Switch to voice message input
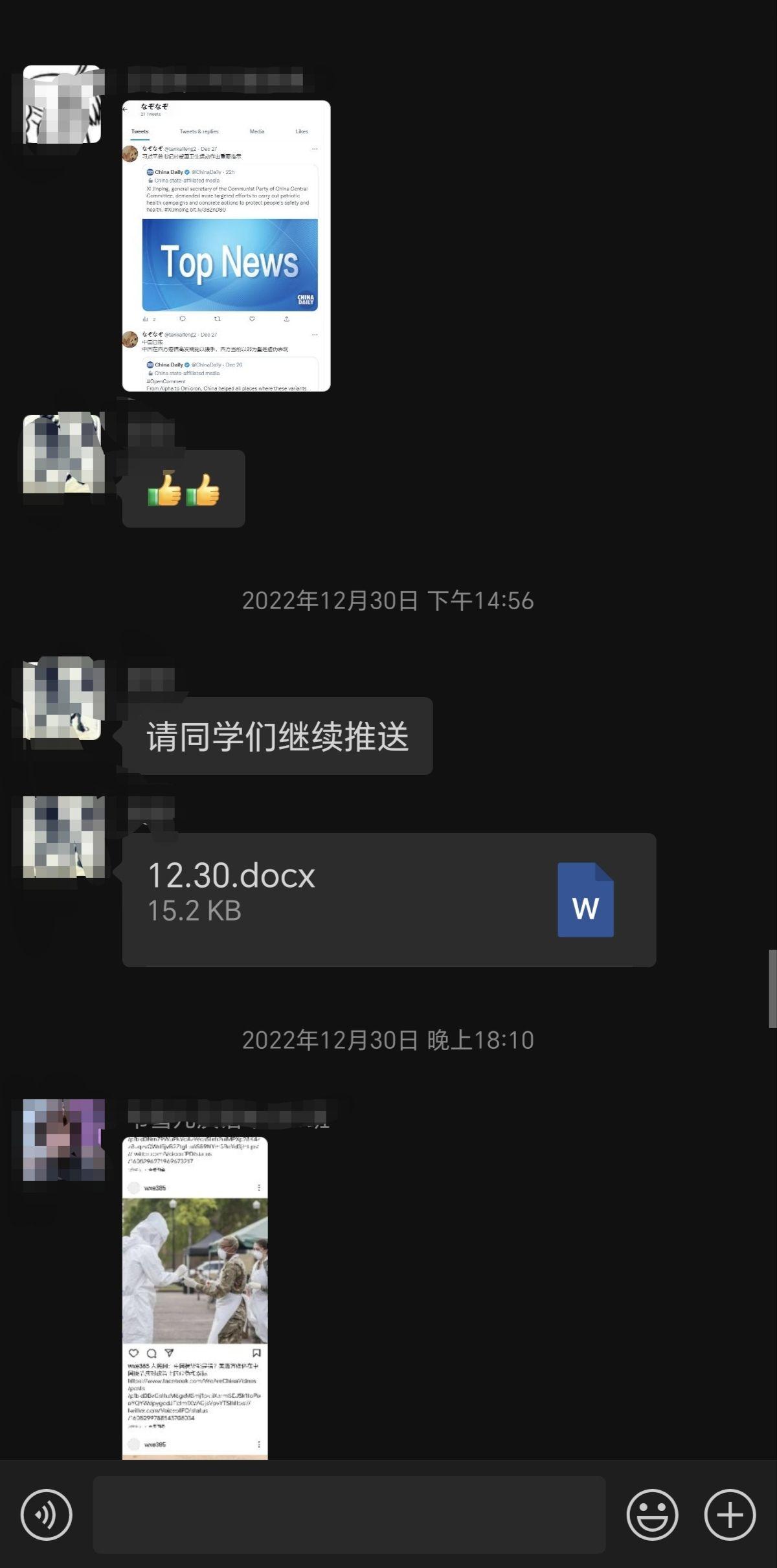This screenshot has width=777, height=1568. click(x=46, y=1515)
